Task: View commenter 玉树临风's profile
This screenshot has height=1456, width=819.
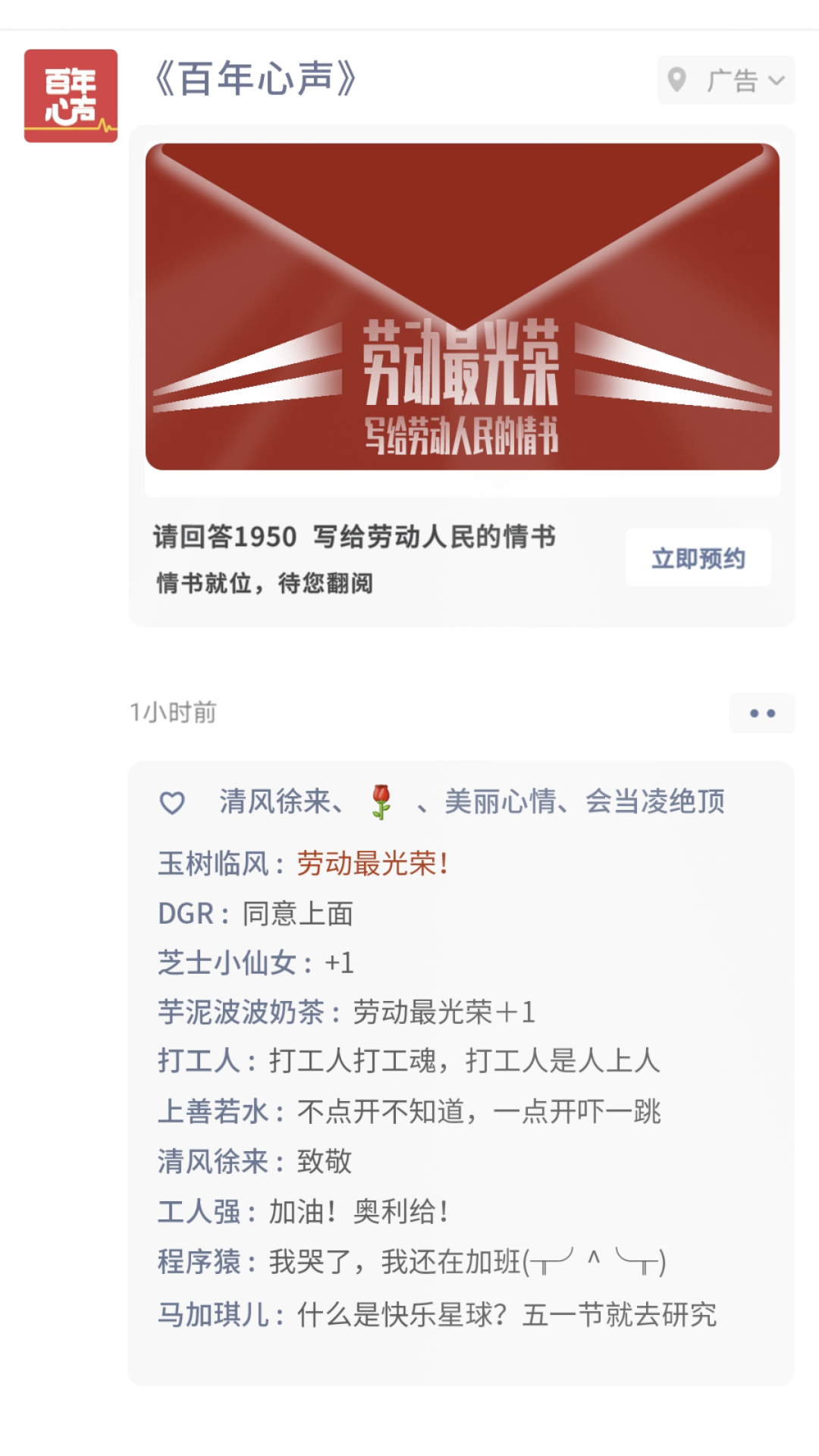Action: point(213,864)
